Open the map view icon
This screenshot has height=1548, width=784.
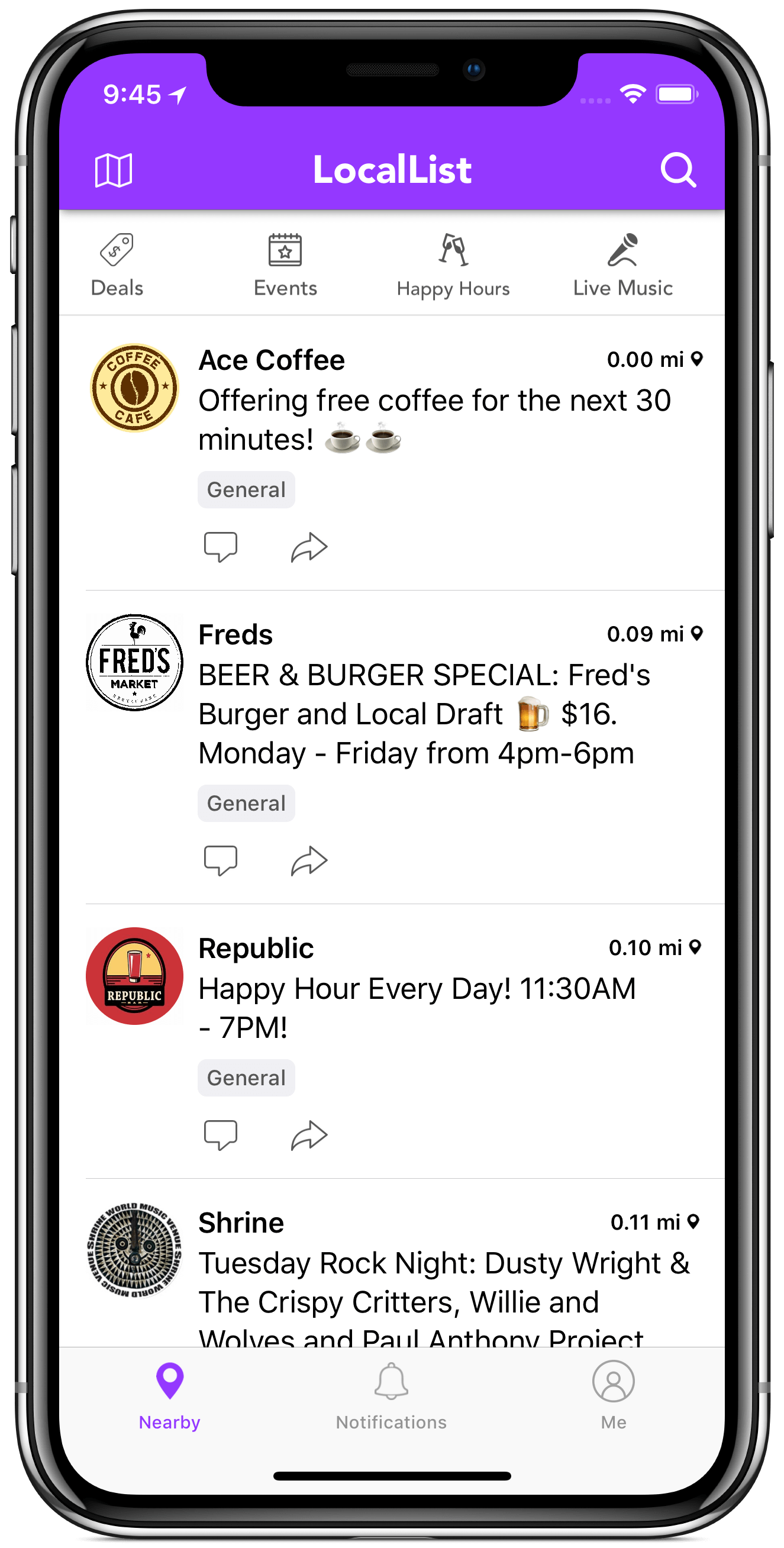click(114, 170)
